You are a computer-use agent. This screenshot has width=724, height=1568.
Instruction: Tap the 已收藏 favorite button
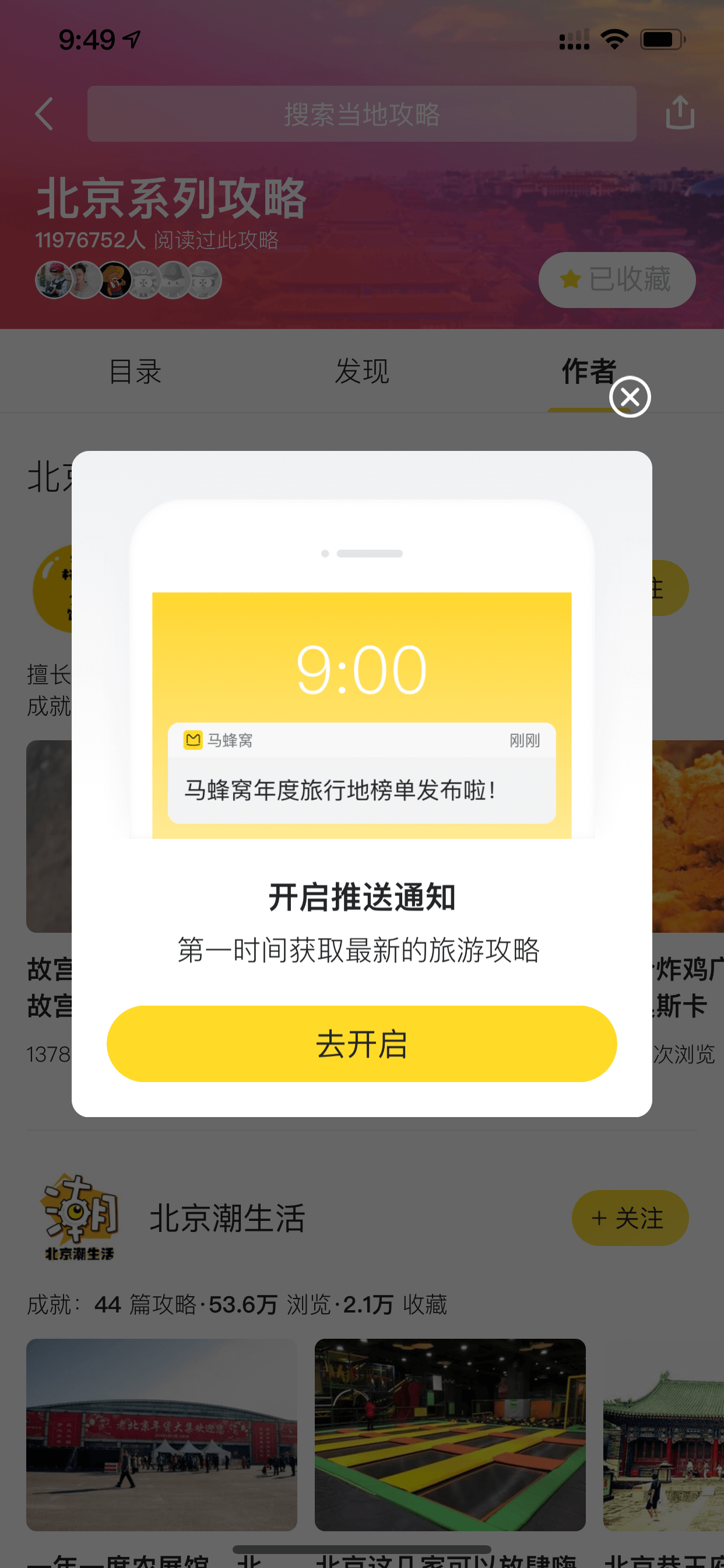click(x=616, y=280)
